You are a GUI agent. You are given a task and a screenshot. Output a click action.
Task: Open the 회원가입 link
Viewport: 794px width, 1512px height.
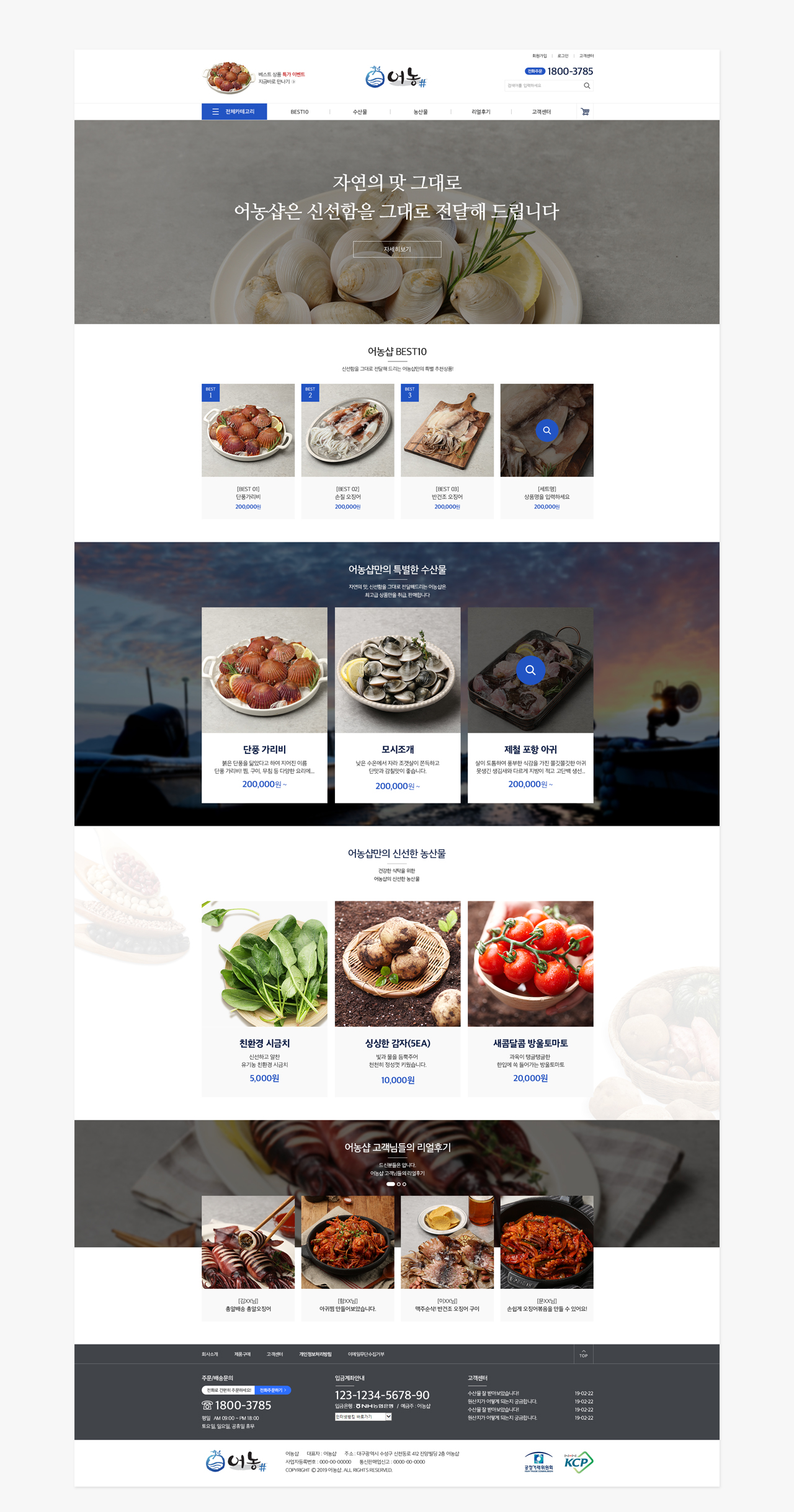pos(540,56)
